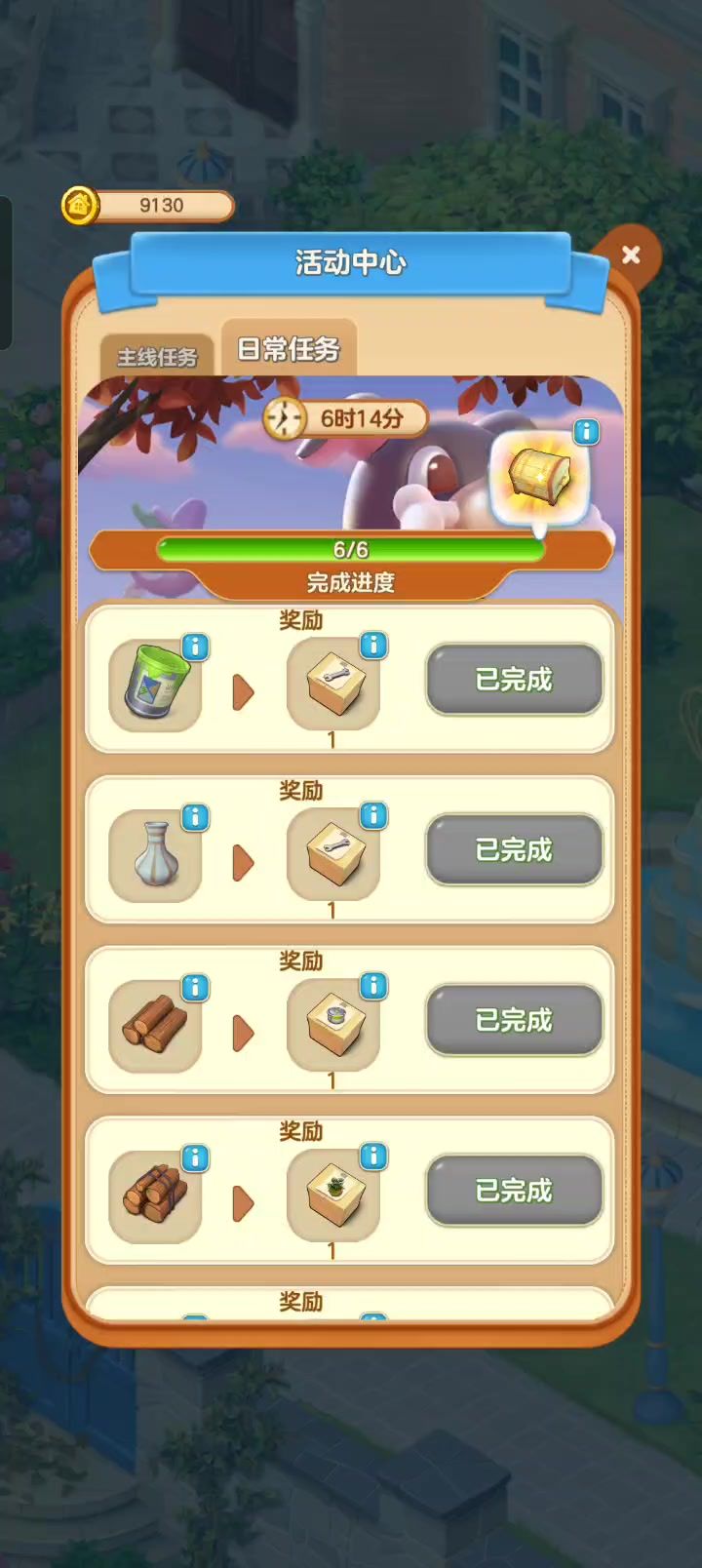This screenshot has height=1568, width=702.
Task: View vase task's reward box info
Action: pyautogui.click(x=373, y=815)
